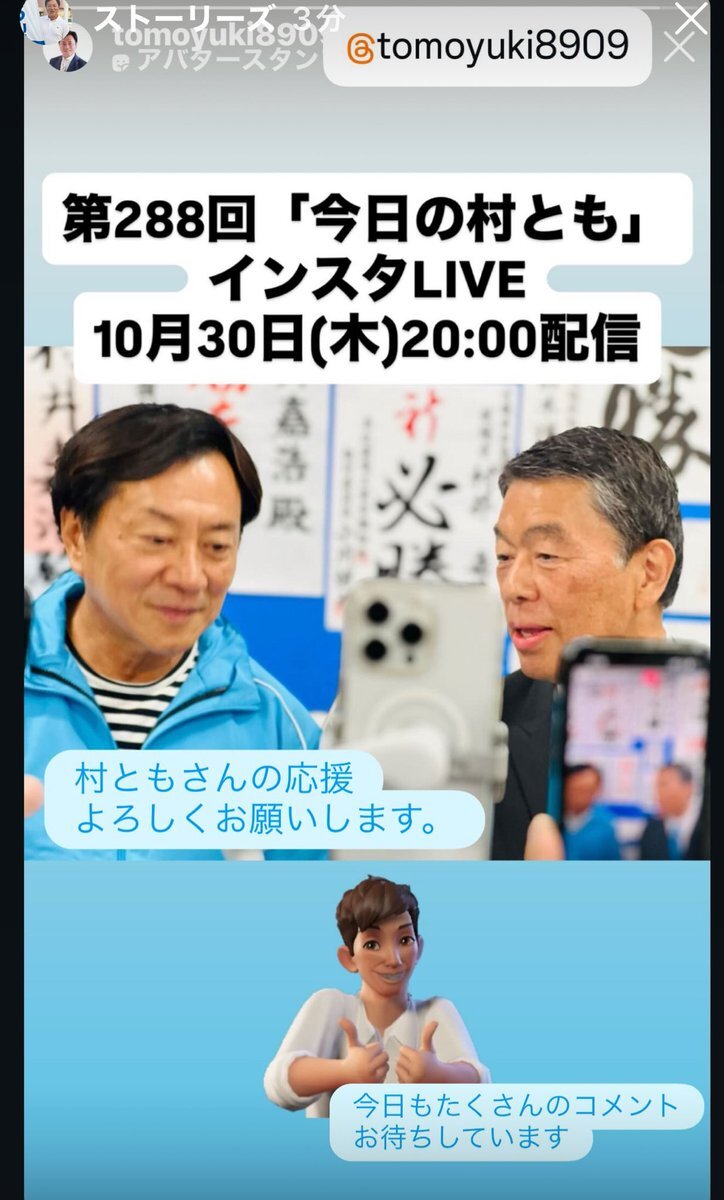Close the story viewer with the X
The width and height of the screenshot is (724, 1200).
click(691, 18)
